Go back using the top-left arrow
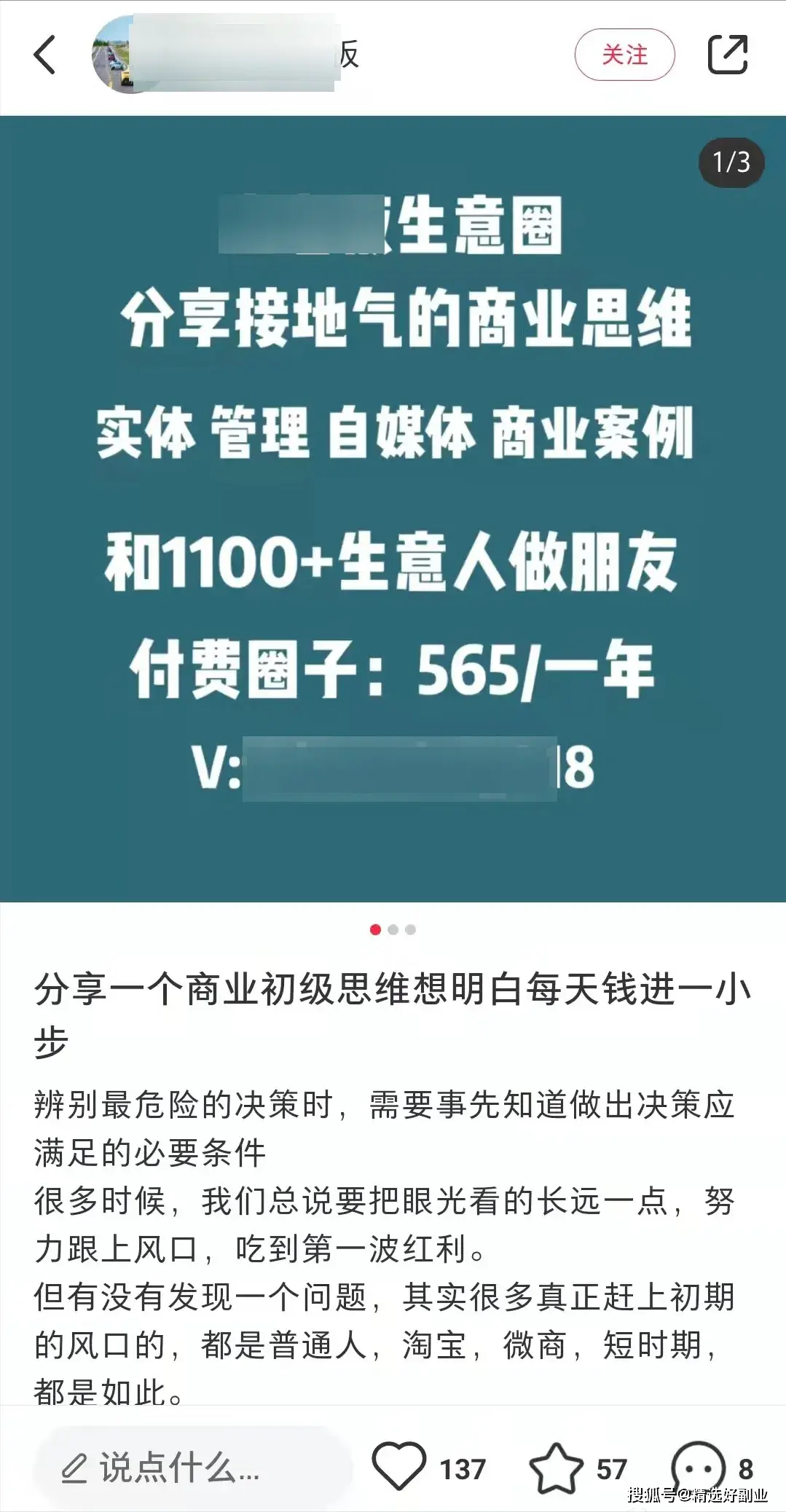Screen dimensions: 786x1512 point(45,55)
